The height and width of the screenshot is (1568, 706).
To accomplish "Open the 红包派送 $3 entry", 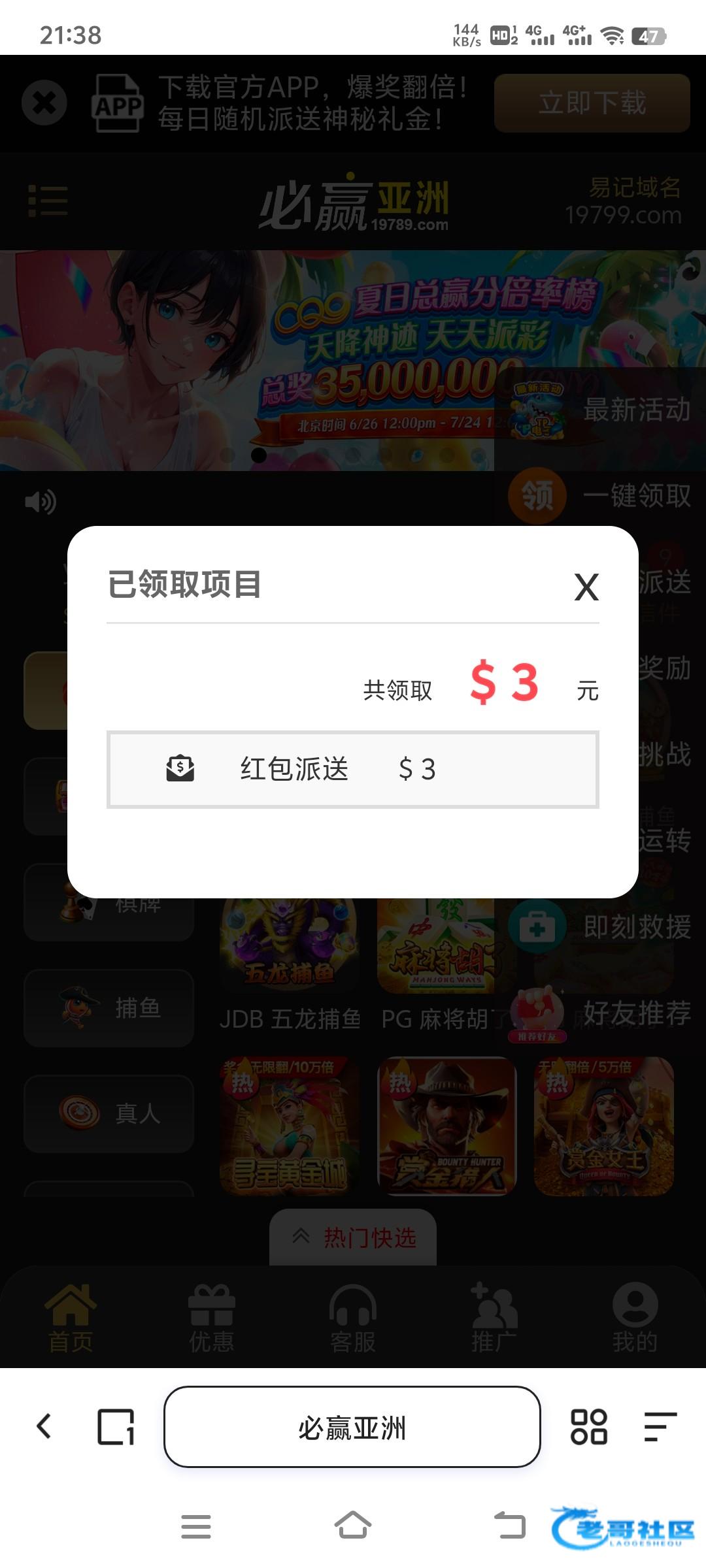I will [x=352, y=769].
